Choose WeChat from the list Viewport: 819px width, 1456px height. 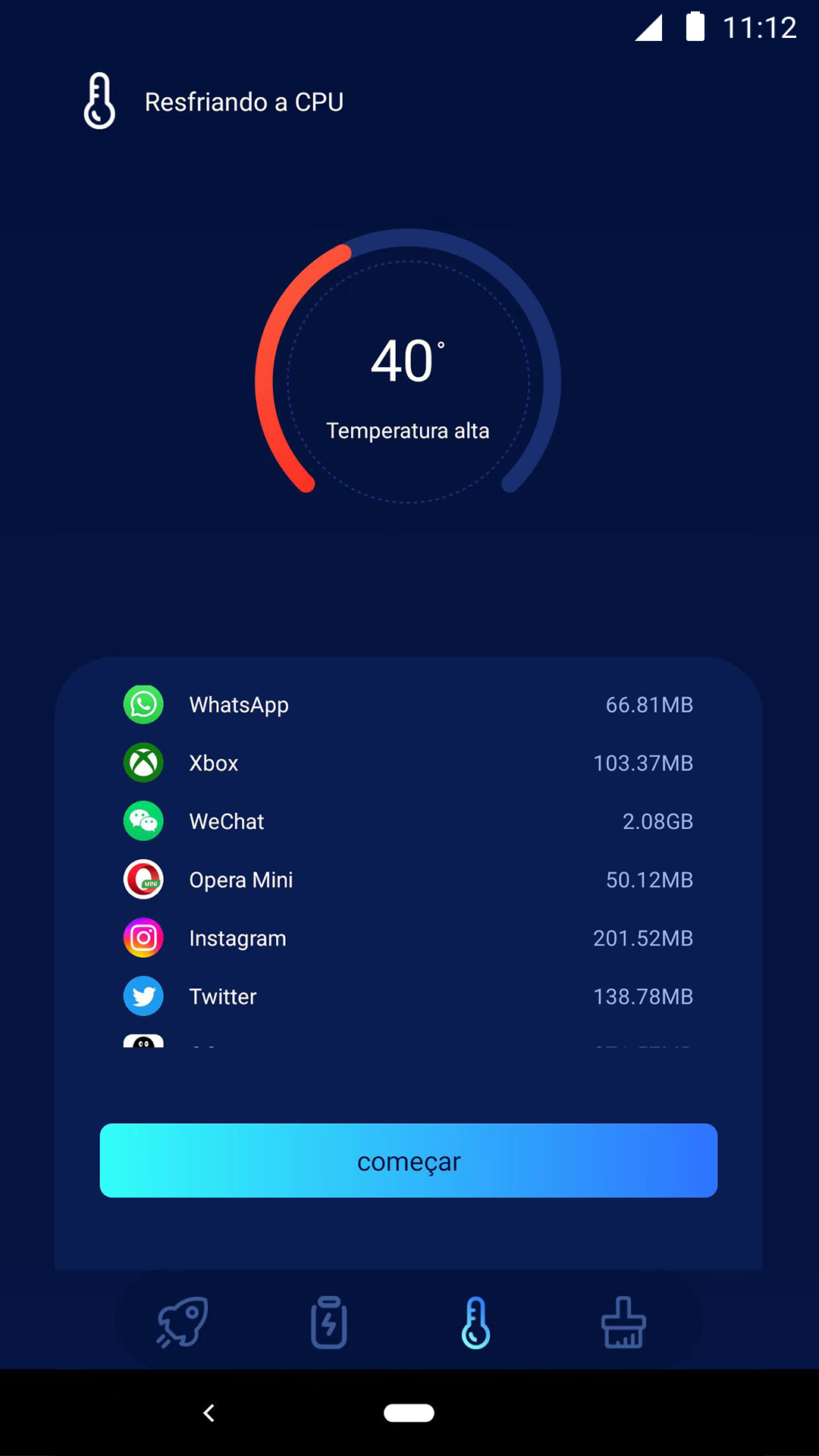pyautogui.click(x=408, y=821)
